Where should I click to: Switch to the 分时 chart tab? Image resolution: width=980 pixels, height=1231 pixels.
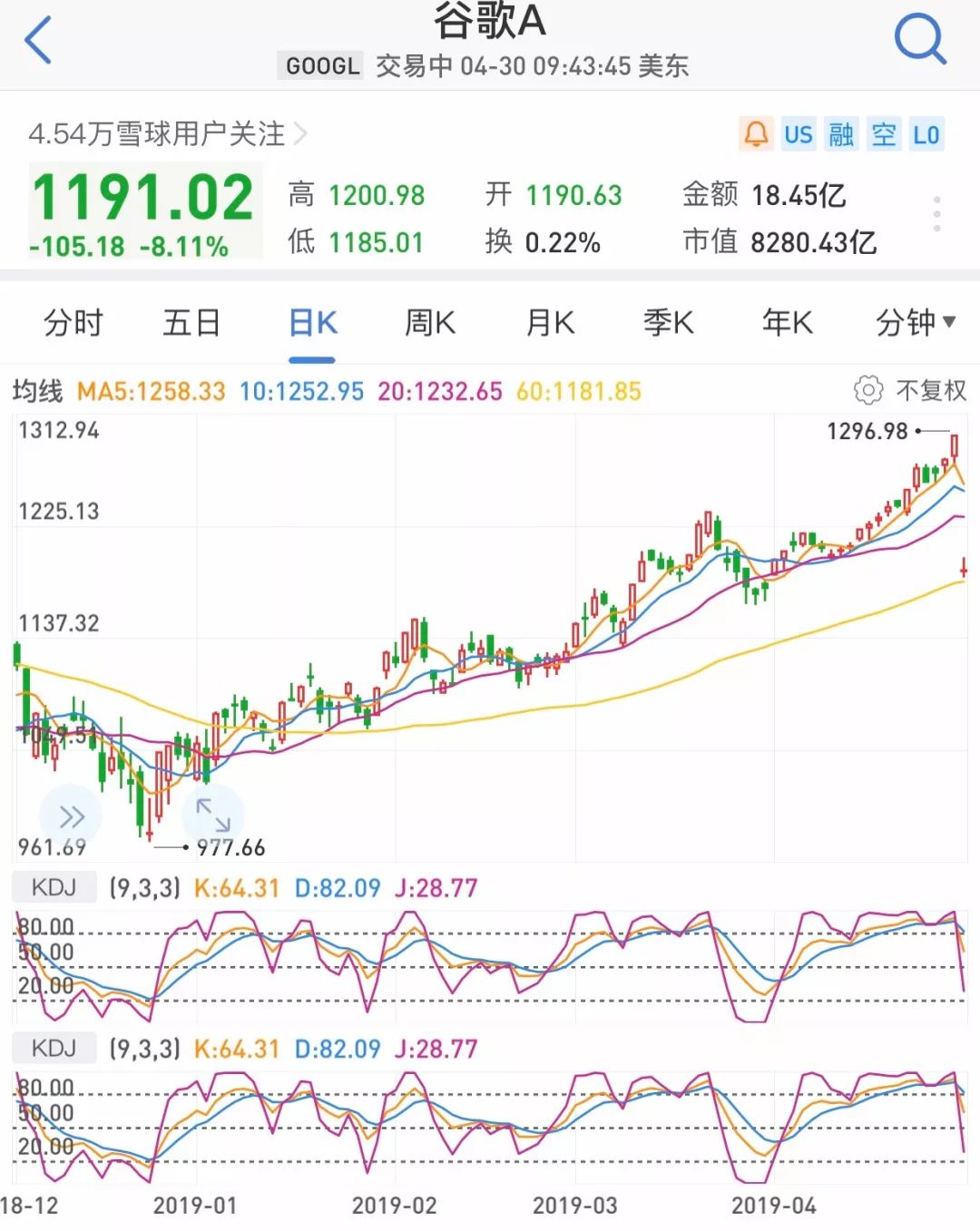[73, 322]
